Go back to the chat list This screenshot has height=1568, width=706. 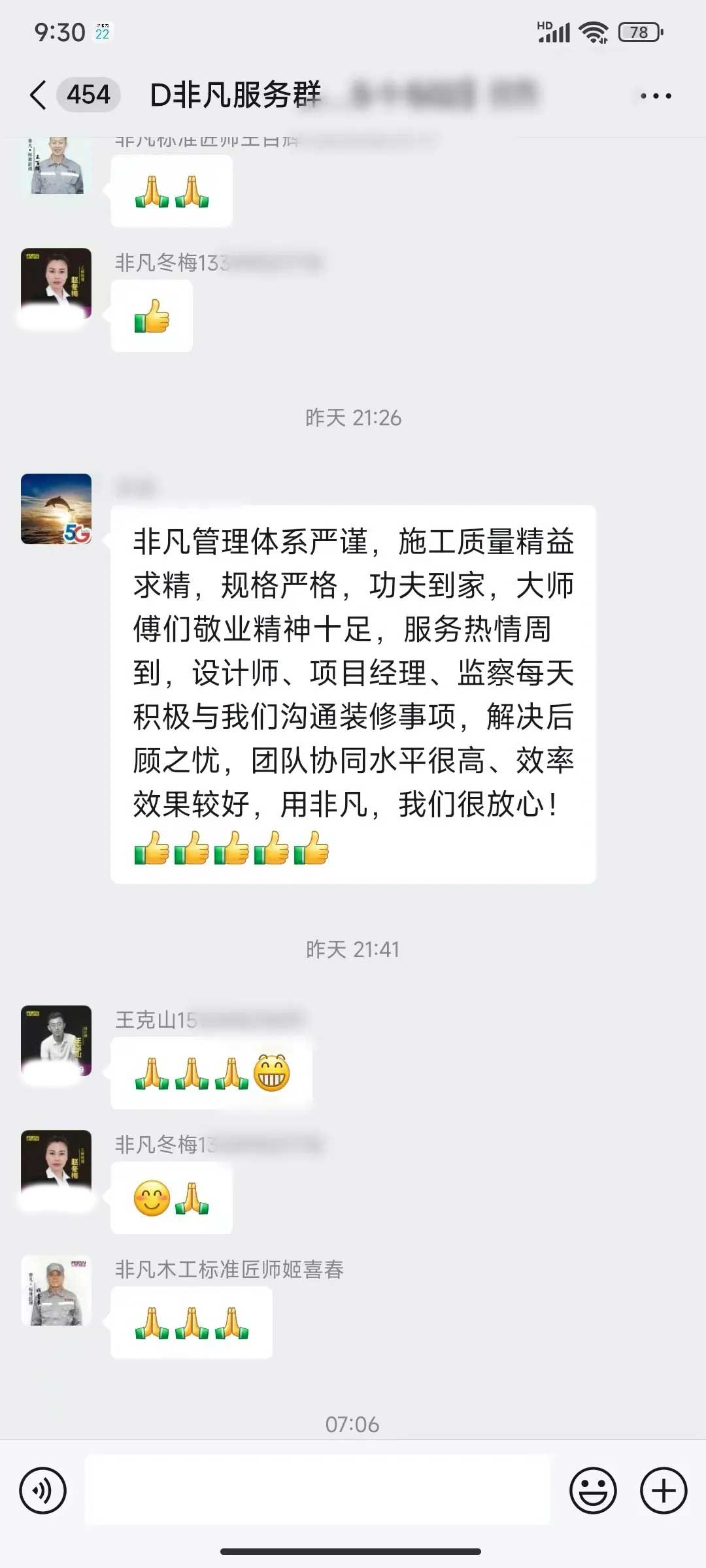point(39,95)
